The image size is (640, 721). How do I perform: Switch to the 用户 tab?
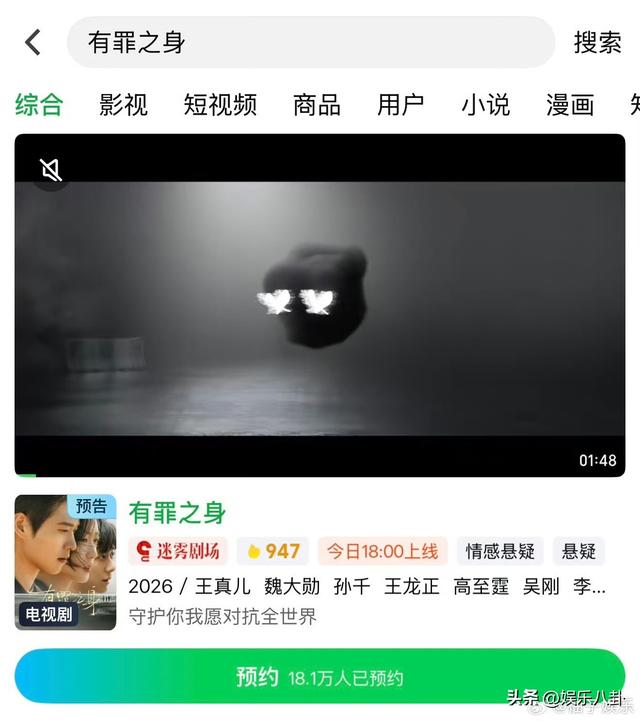tap(400, 104)
